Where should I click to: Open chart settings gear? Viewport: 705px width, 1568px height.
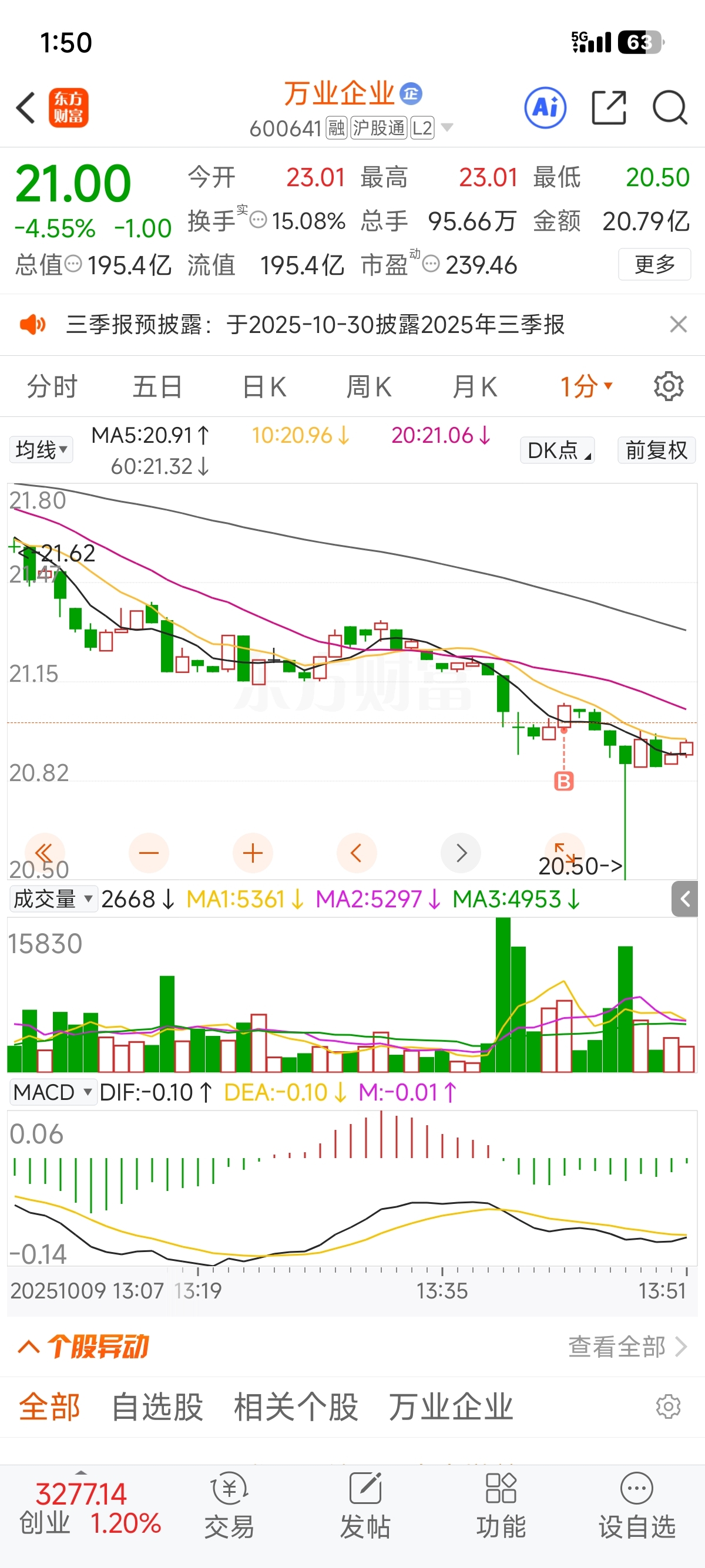[669, 386]
